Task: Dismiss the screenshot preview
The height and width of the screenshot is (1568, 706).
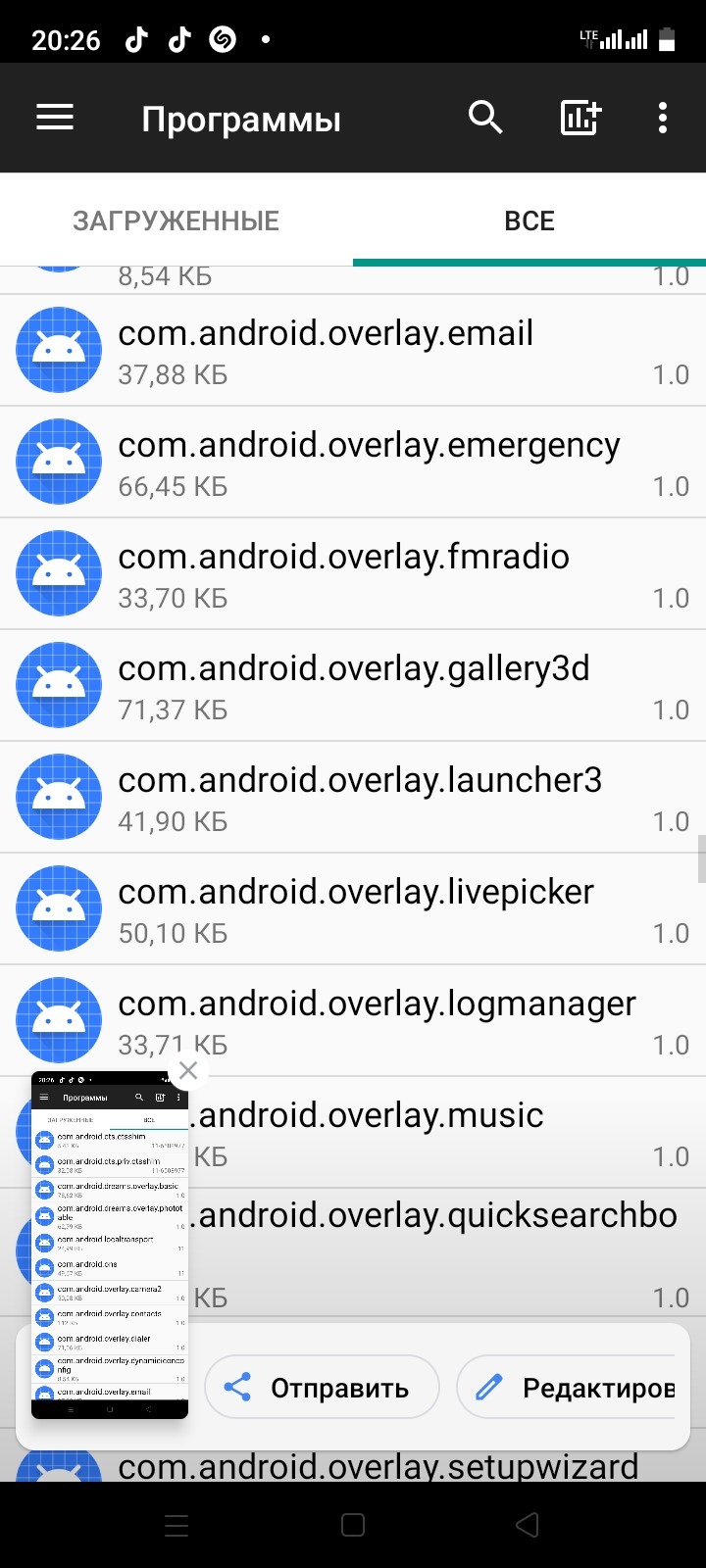Action: point(188,1071)
